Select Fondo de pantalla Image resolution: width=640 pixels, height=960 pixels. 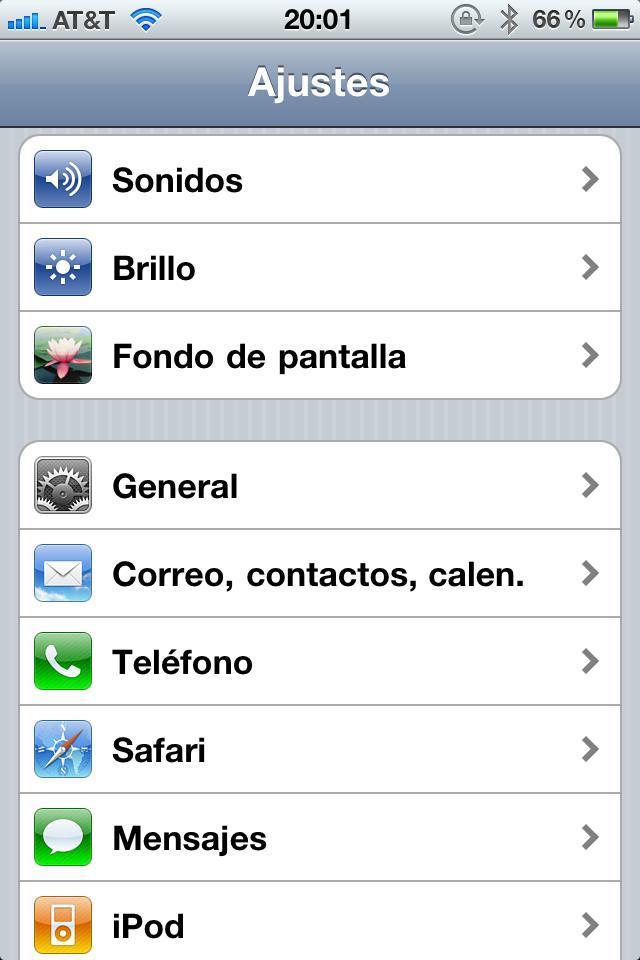coord(320,356)
